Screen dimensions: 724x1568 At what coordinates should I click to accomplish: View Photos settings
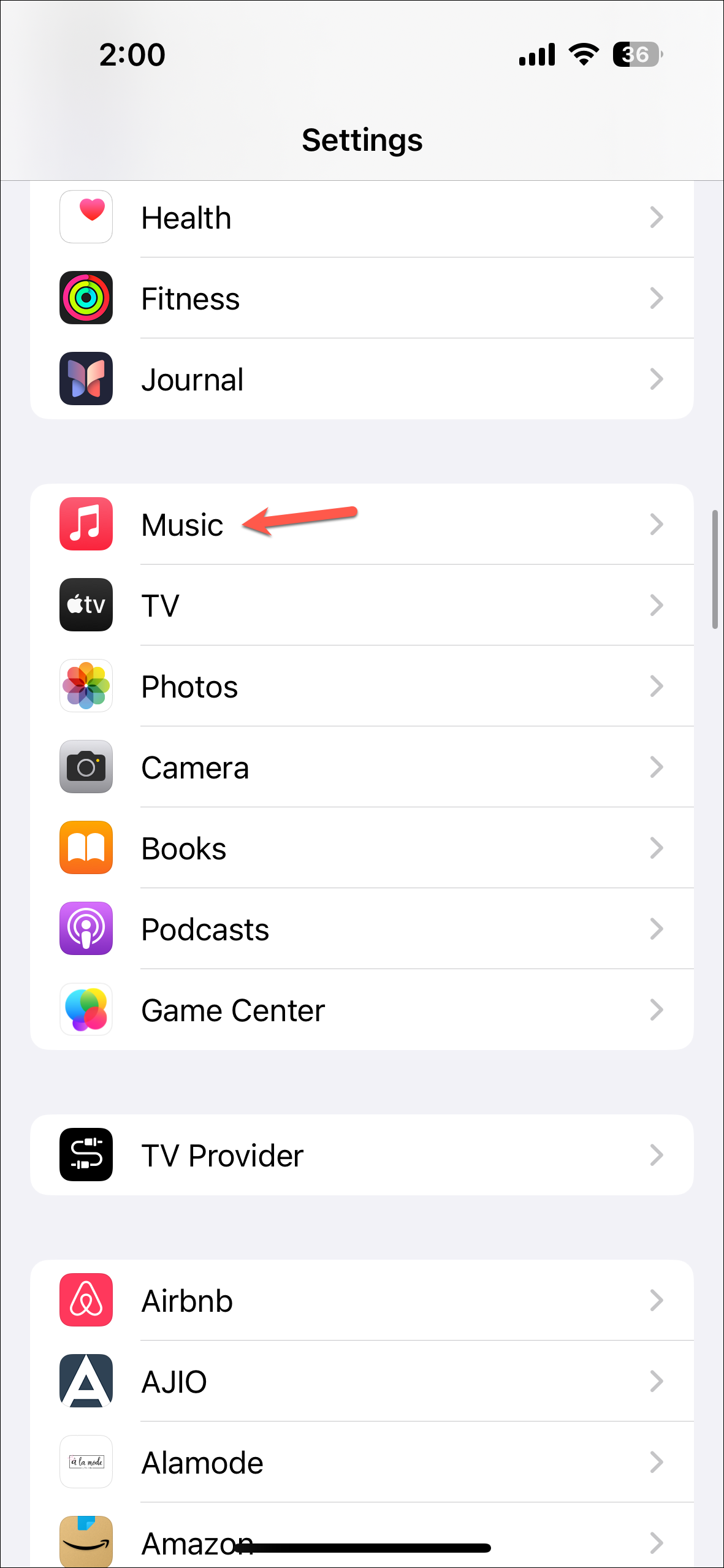362,687
